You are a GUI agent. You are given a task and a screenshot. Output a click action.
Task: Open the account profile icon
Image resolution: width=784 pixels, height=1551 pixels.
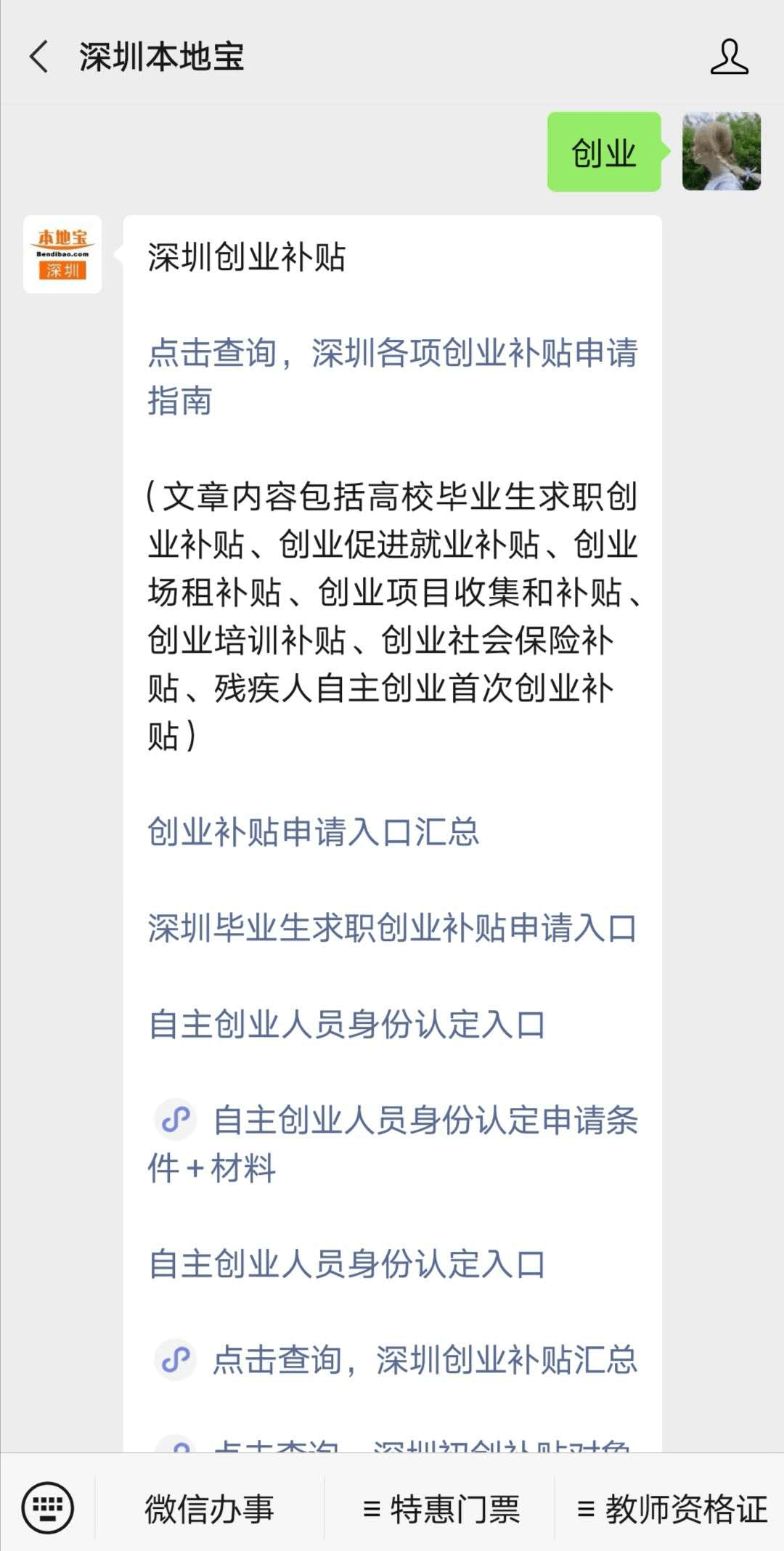pos(729,57)
